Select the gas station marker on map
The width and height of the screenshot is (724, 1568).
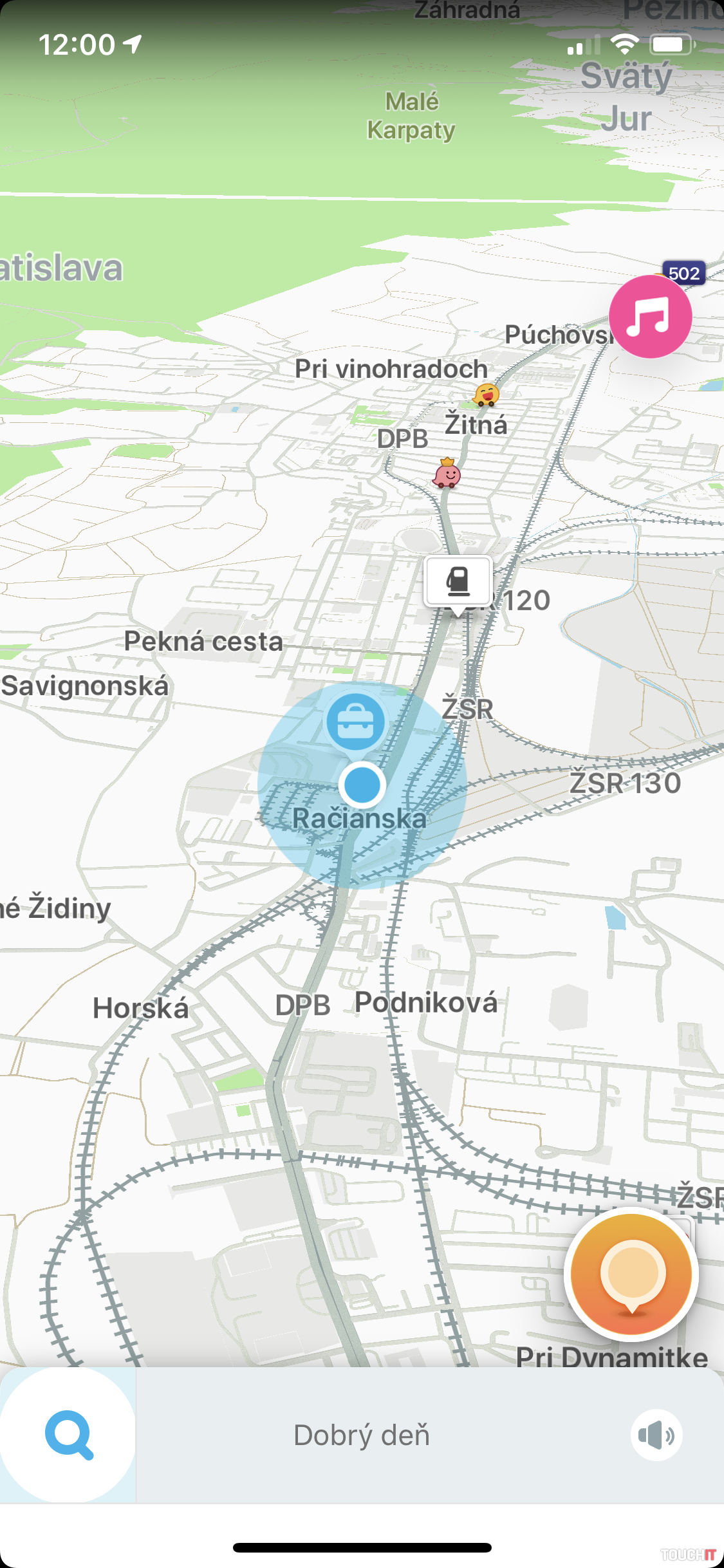click(458, 582)
